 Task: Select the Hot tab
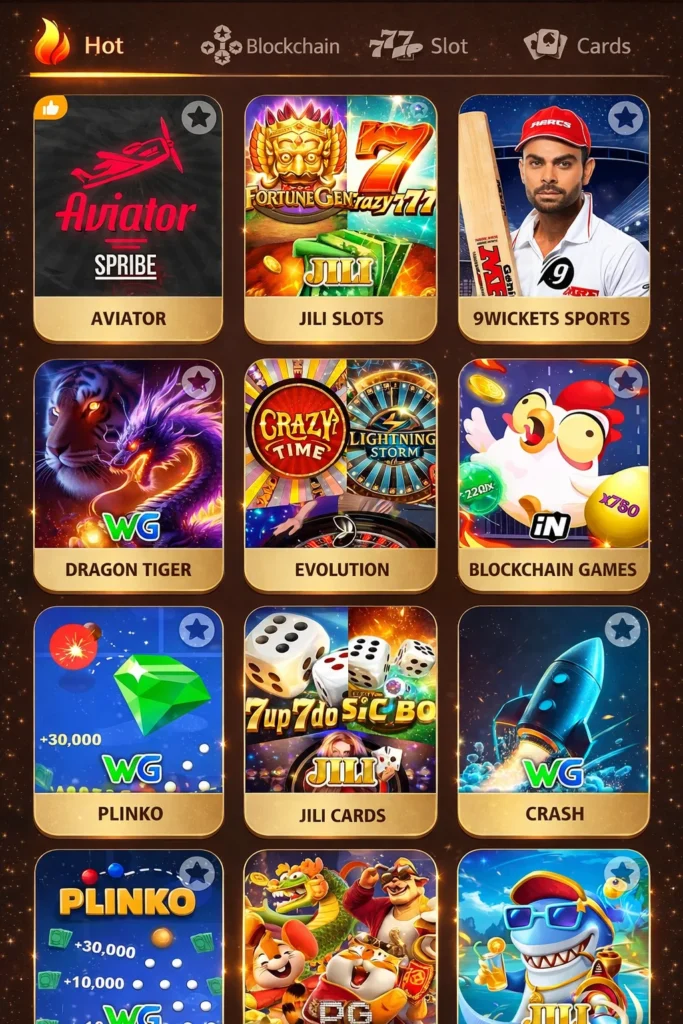pyautogui.click(x=80, y=45)
